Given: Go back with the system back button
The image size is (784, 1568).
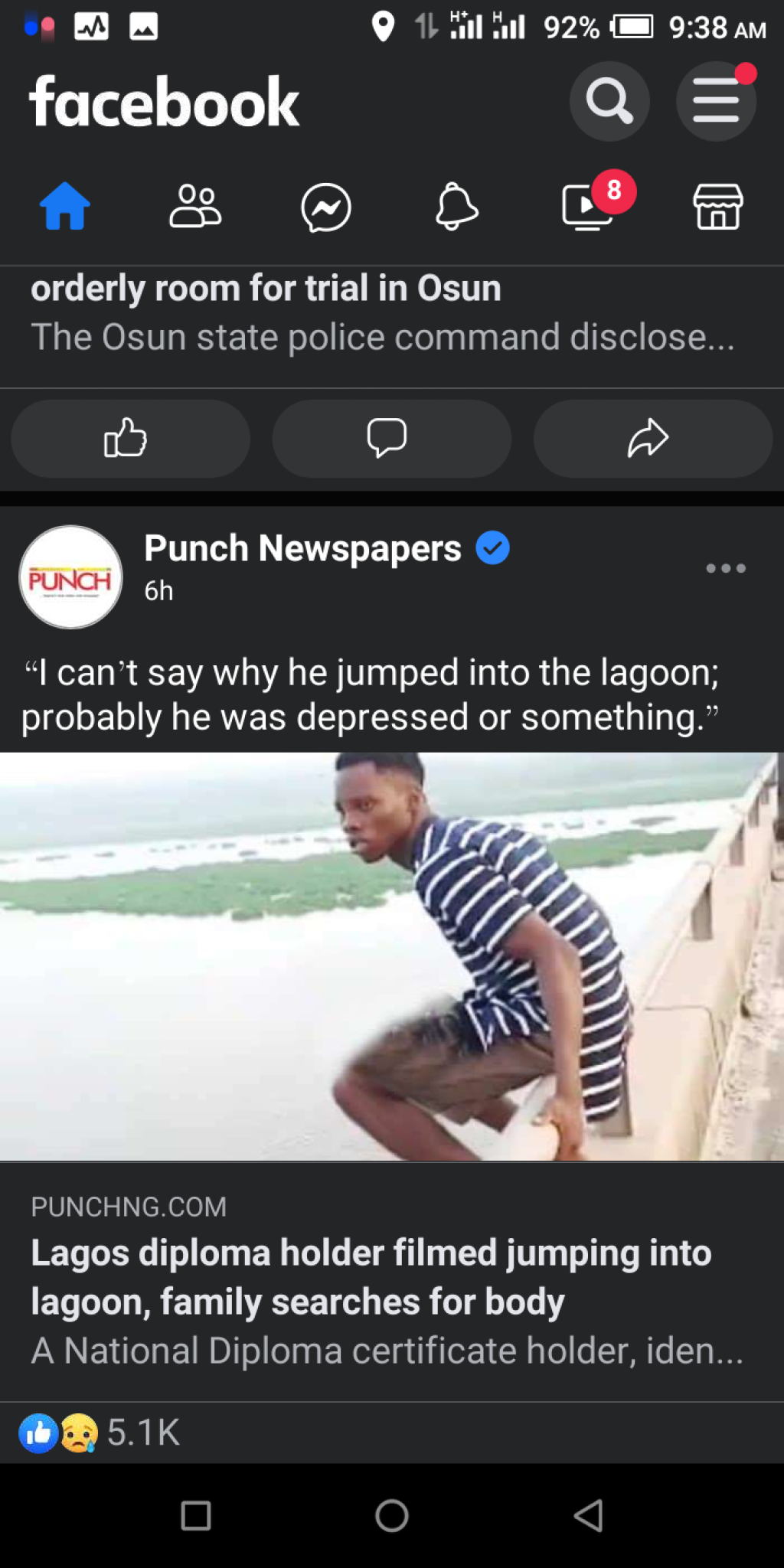Looking at the screenshot, I should click(x=588, y=1515).
